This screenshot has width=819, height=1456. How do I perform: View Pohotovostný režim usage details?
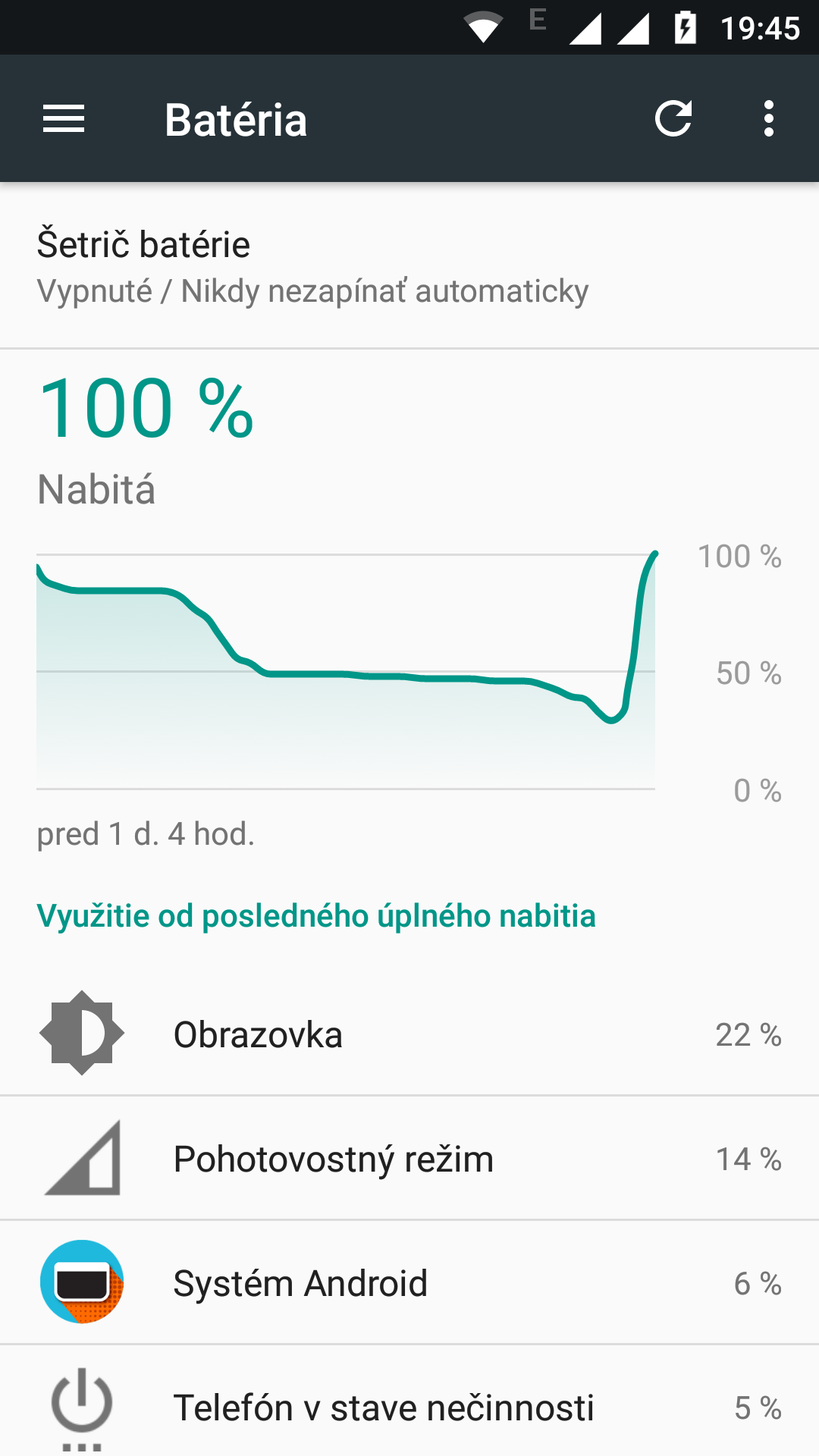tap(409, 1158)
